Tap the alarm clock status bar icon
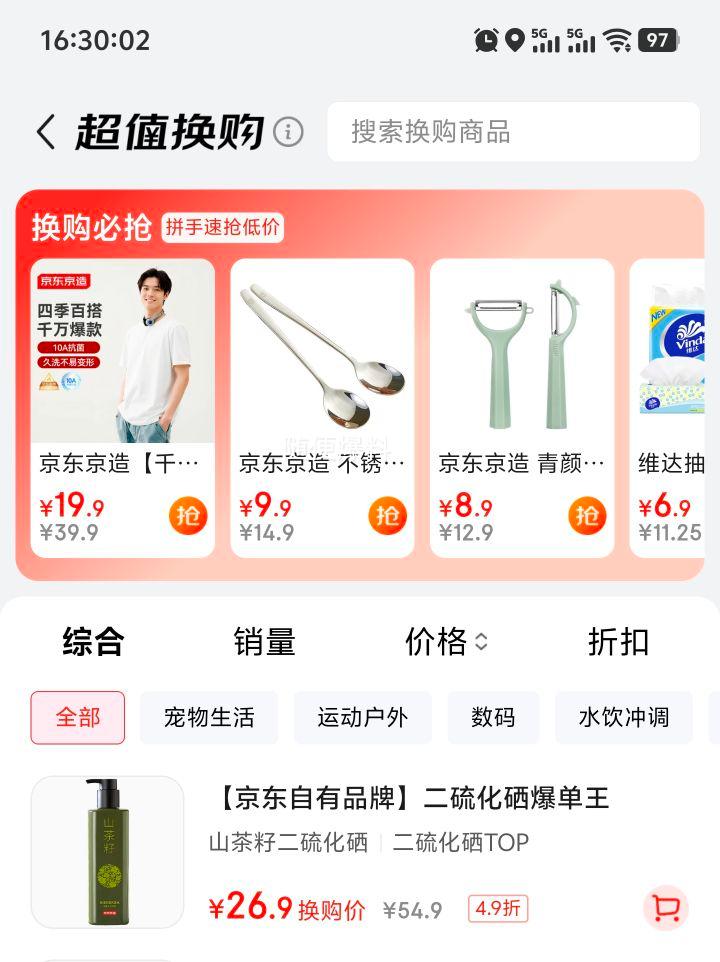The height and width of the screenshot is (962, 720). 483,41
